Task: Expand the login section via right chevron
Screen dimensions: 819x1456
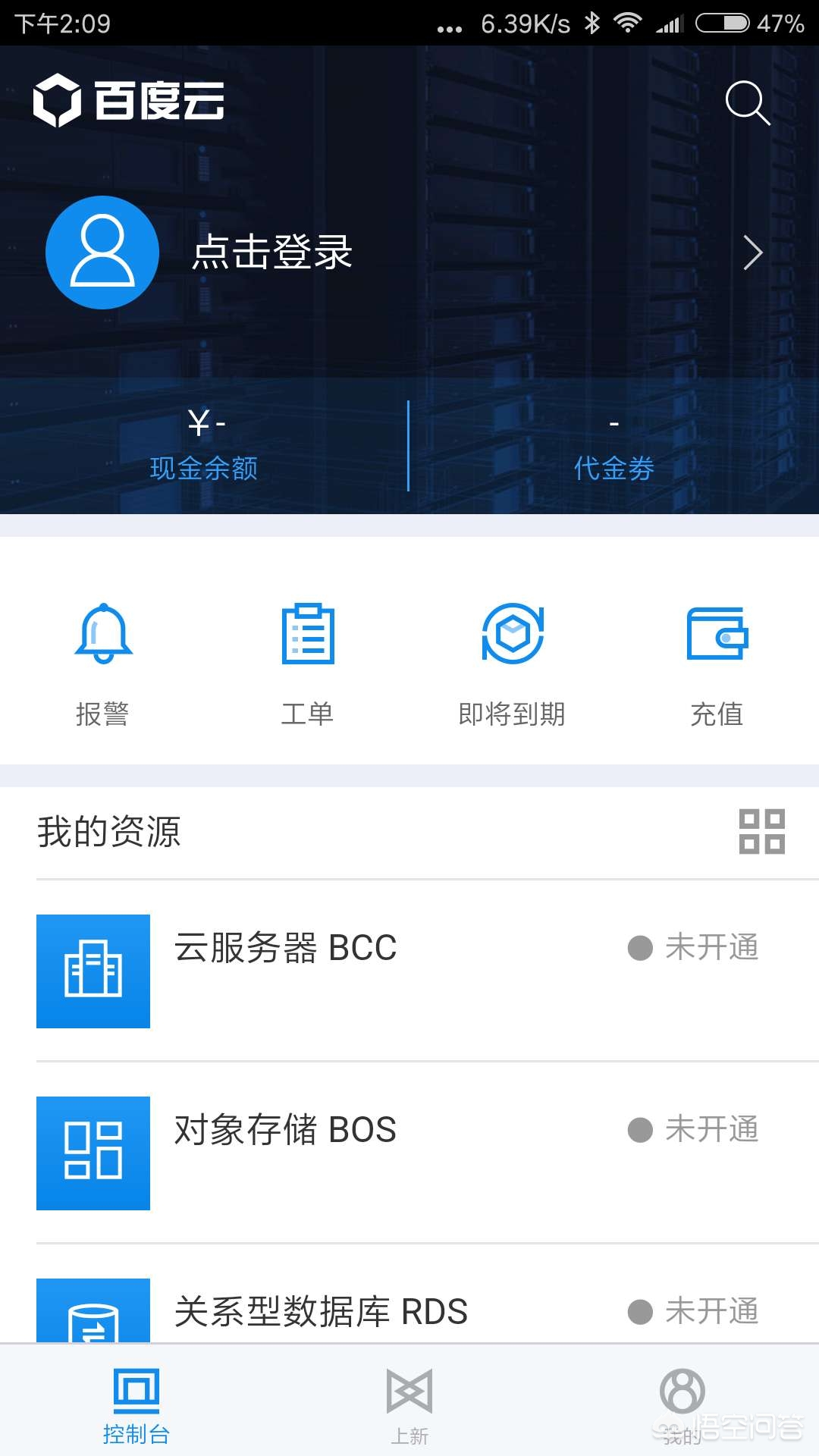Action: pos(752,253)
